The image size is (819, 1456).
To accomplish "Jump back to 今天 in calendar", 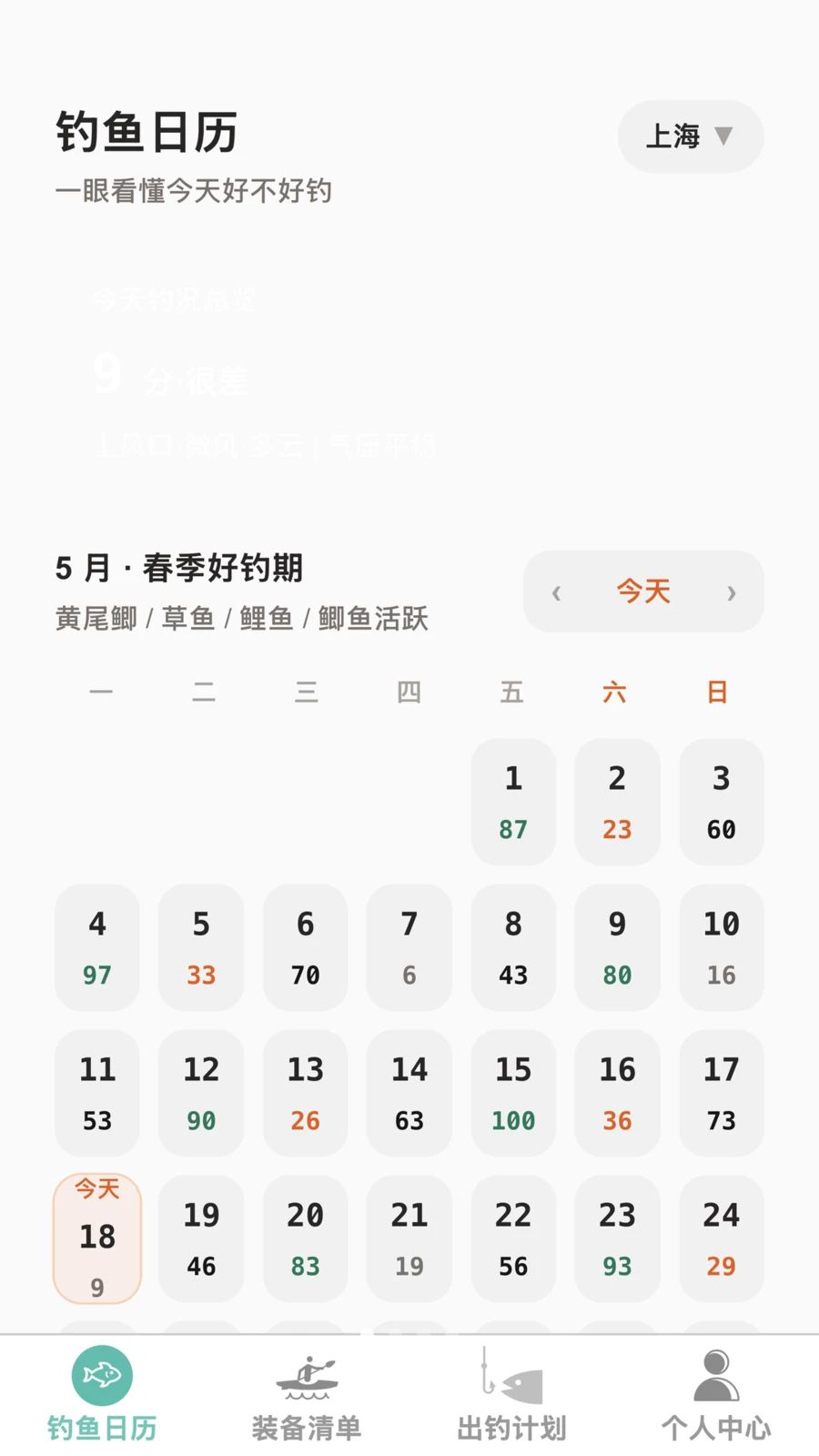I will [643, 591].
